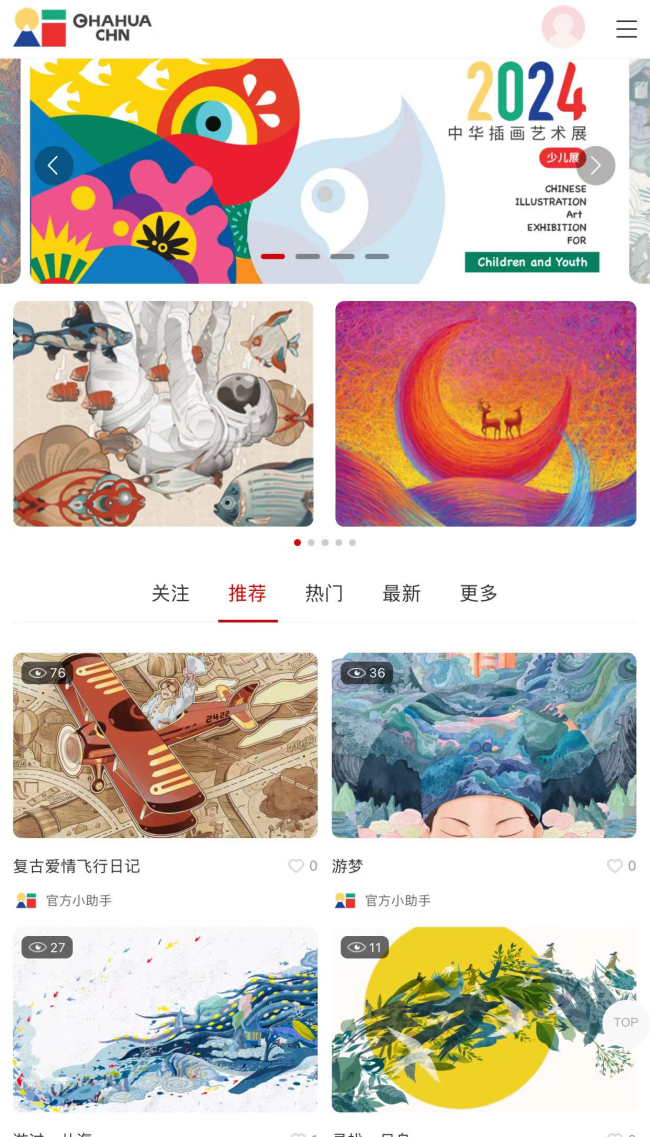Image resolution: width=650 pixels, height=1137 pixels.
Task: Open the 游梦 artwork
Action: [484, 745]
